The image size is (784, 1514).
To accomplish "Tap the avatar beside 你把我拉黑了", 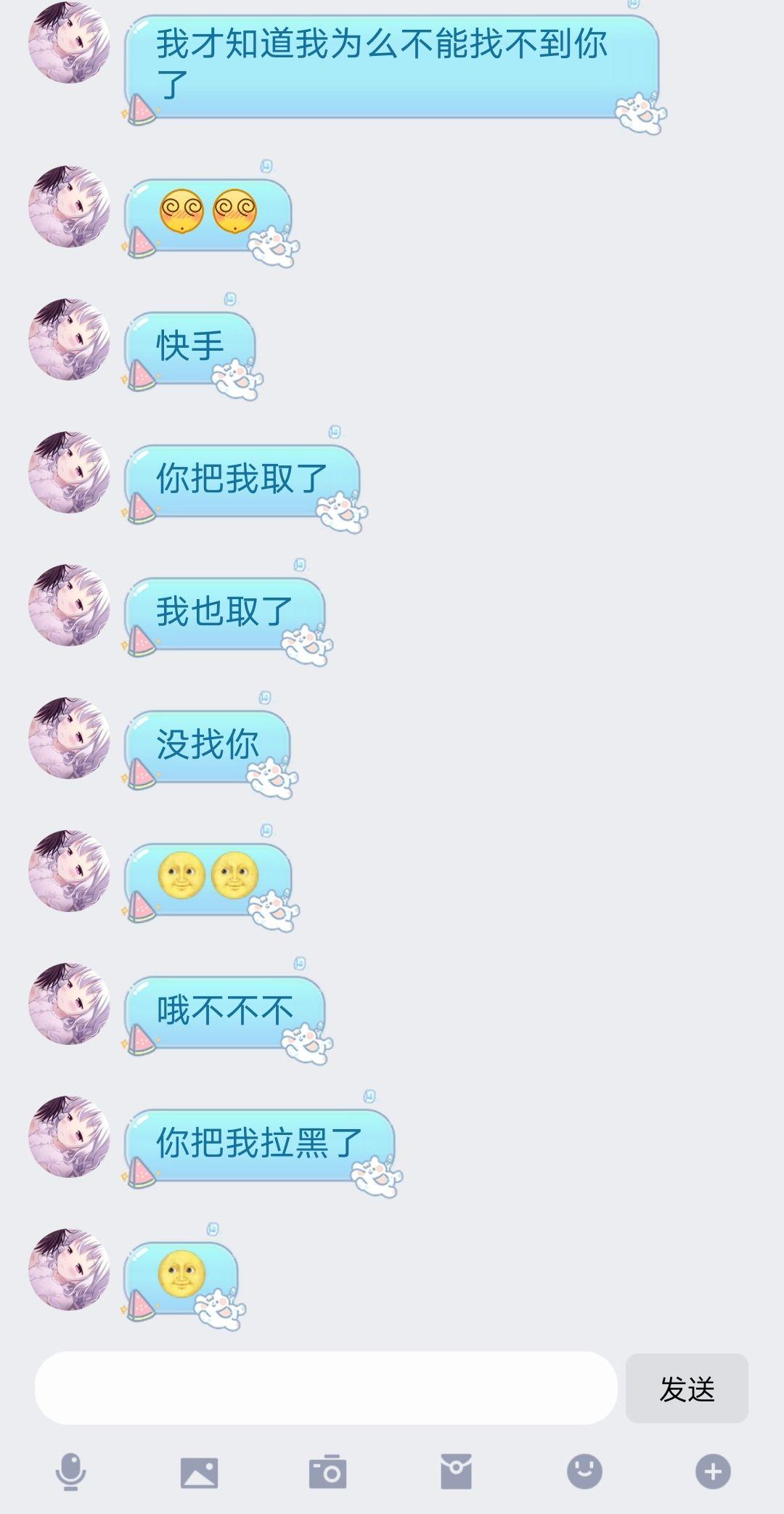I will (69, 1136).
